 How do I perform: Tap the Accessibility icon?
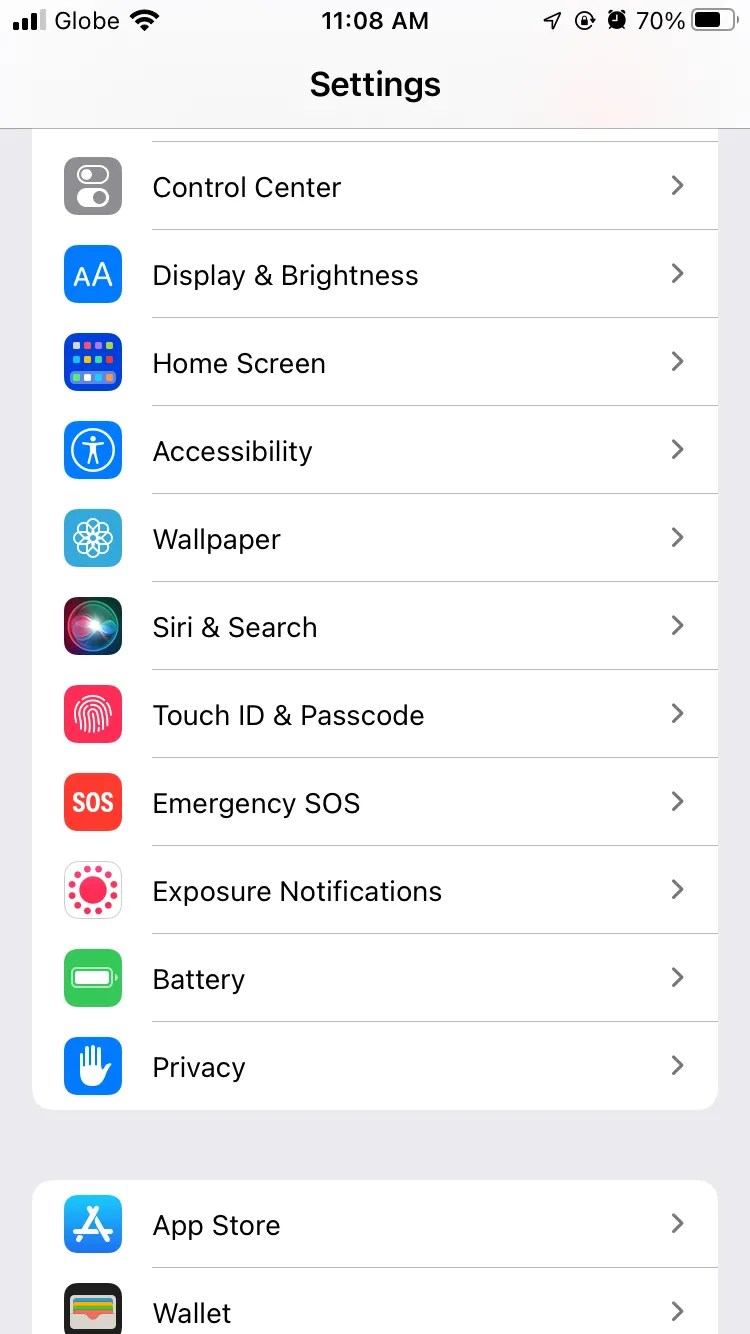[93, 450]
